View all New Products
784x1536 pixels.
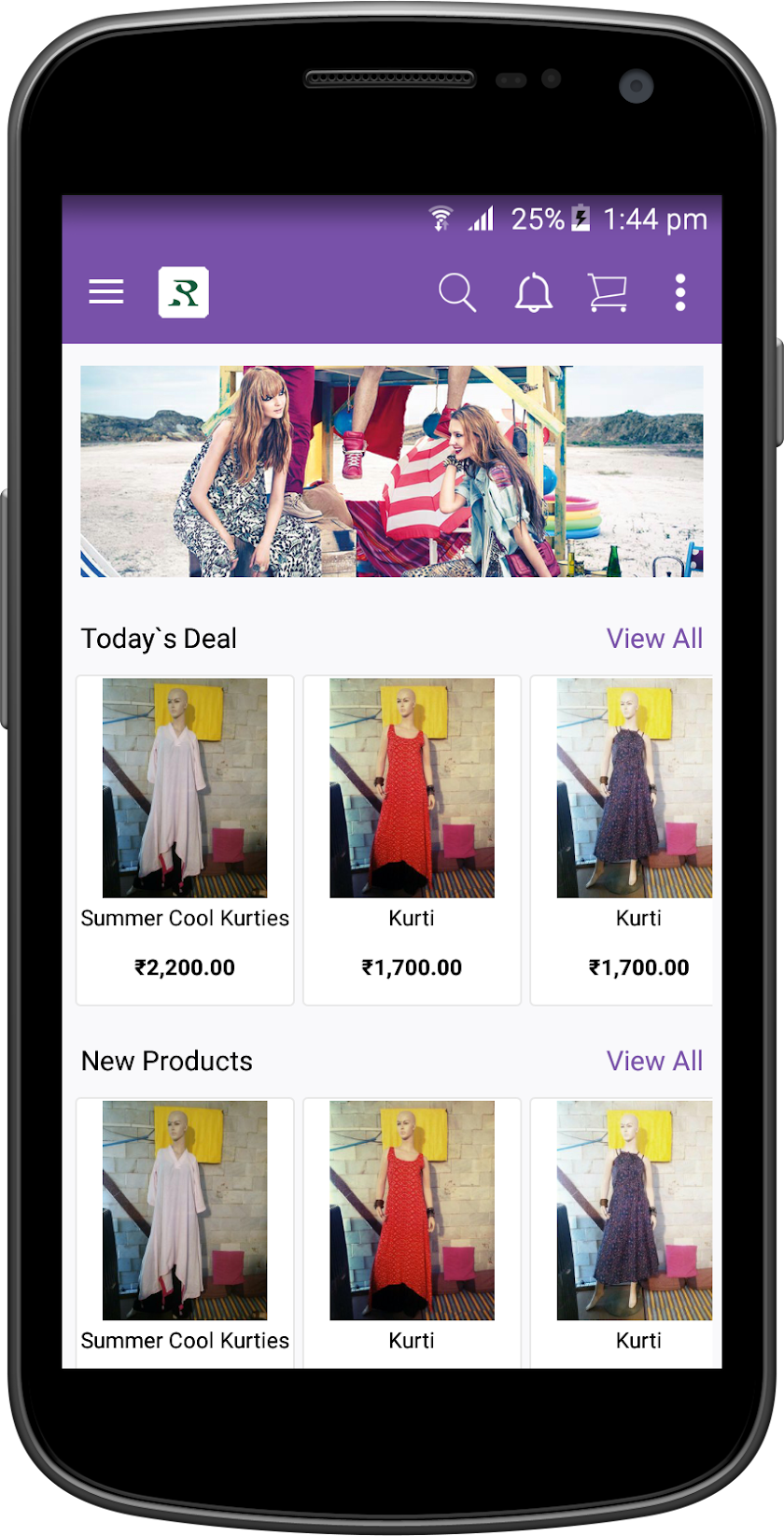[654, 1061]
